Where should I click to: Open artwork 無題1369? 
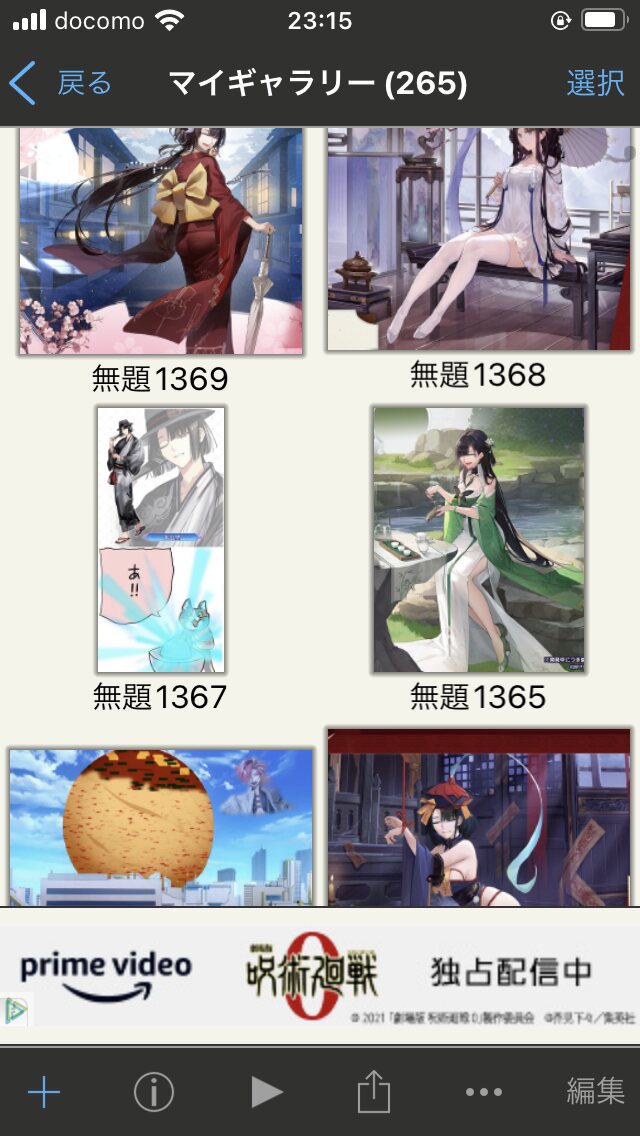coord(160,240)
